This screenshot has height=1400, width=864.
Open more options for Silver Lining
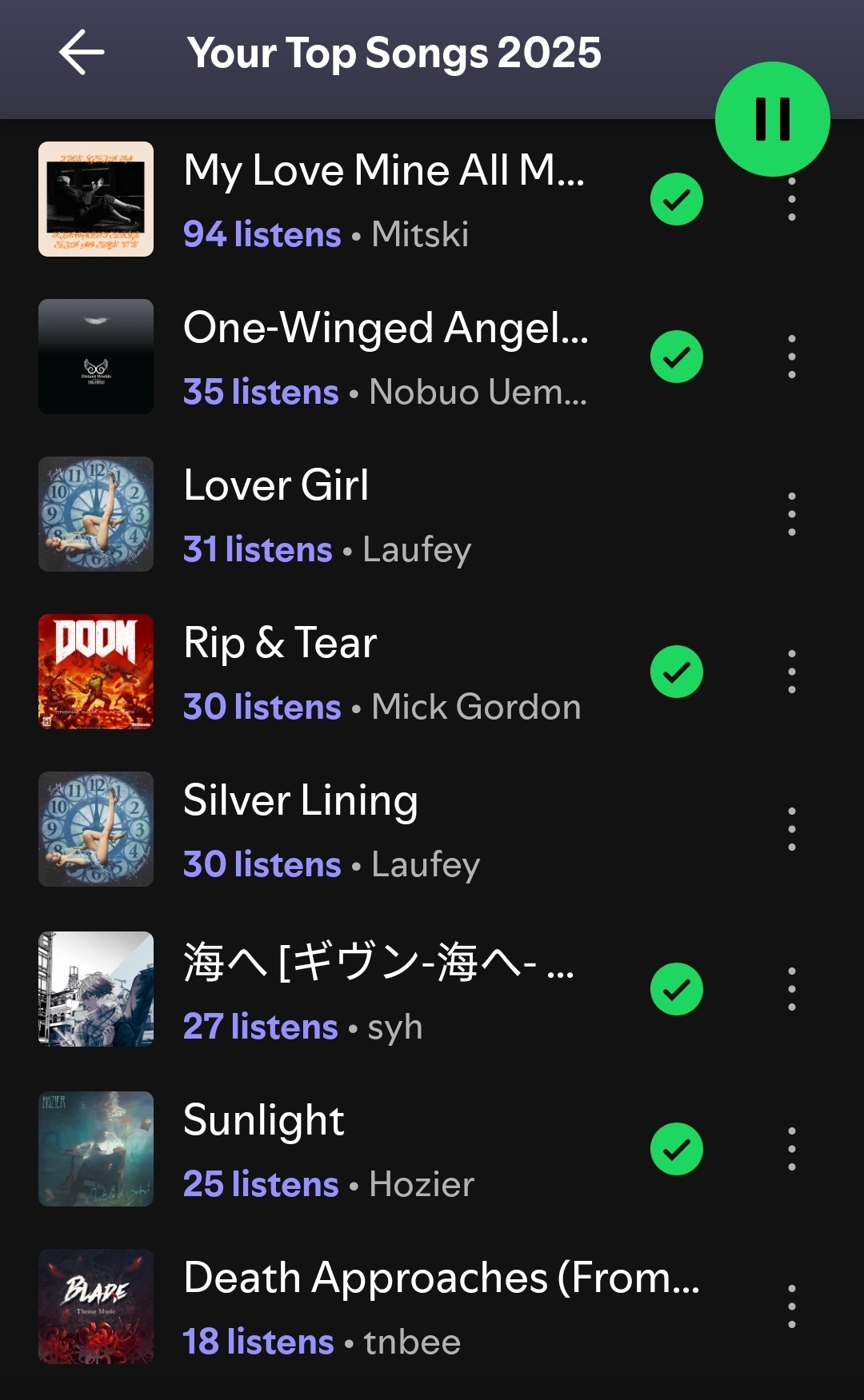[x=791, y=829]
